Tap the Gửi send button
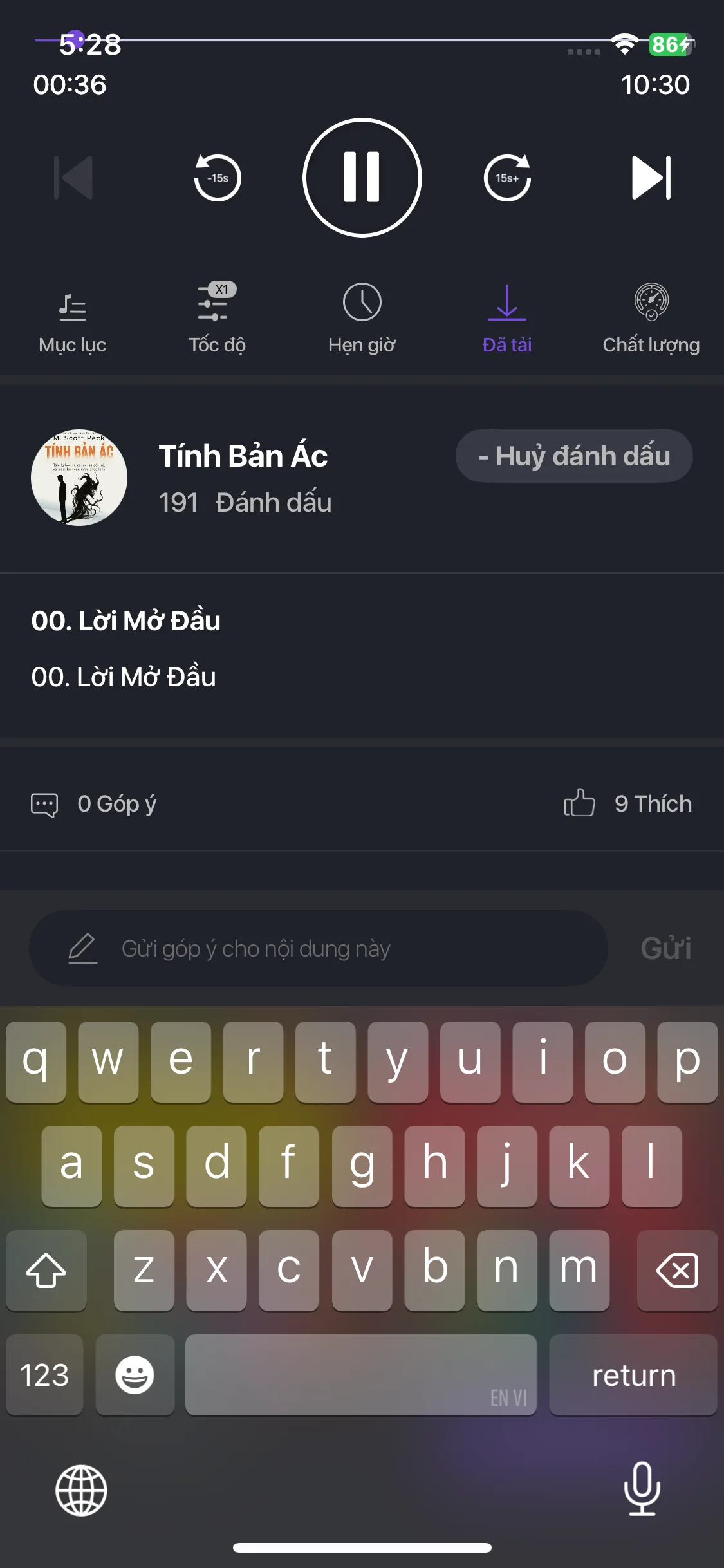 coord(665,947)
